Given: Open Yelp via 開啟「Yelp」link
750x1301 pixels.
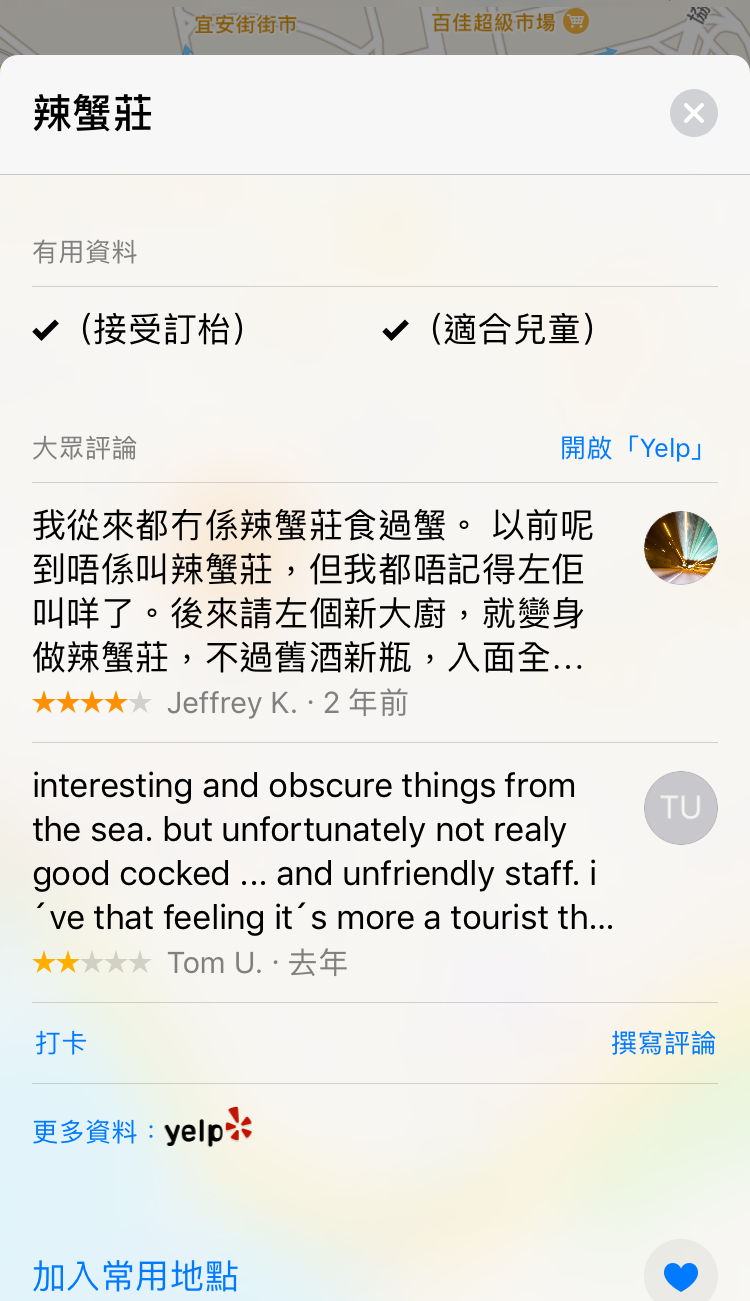Looking at the screenshot, I should coord(634,448).
